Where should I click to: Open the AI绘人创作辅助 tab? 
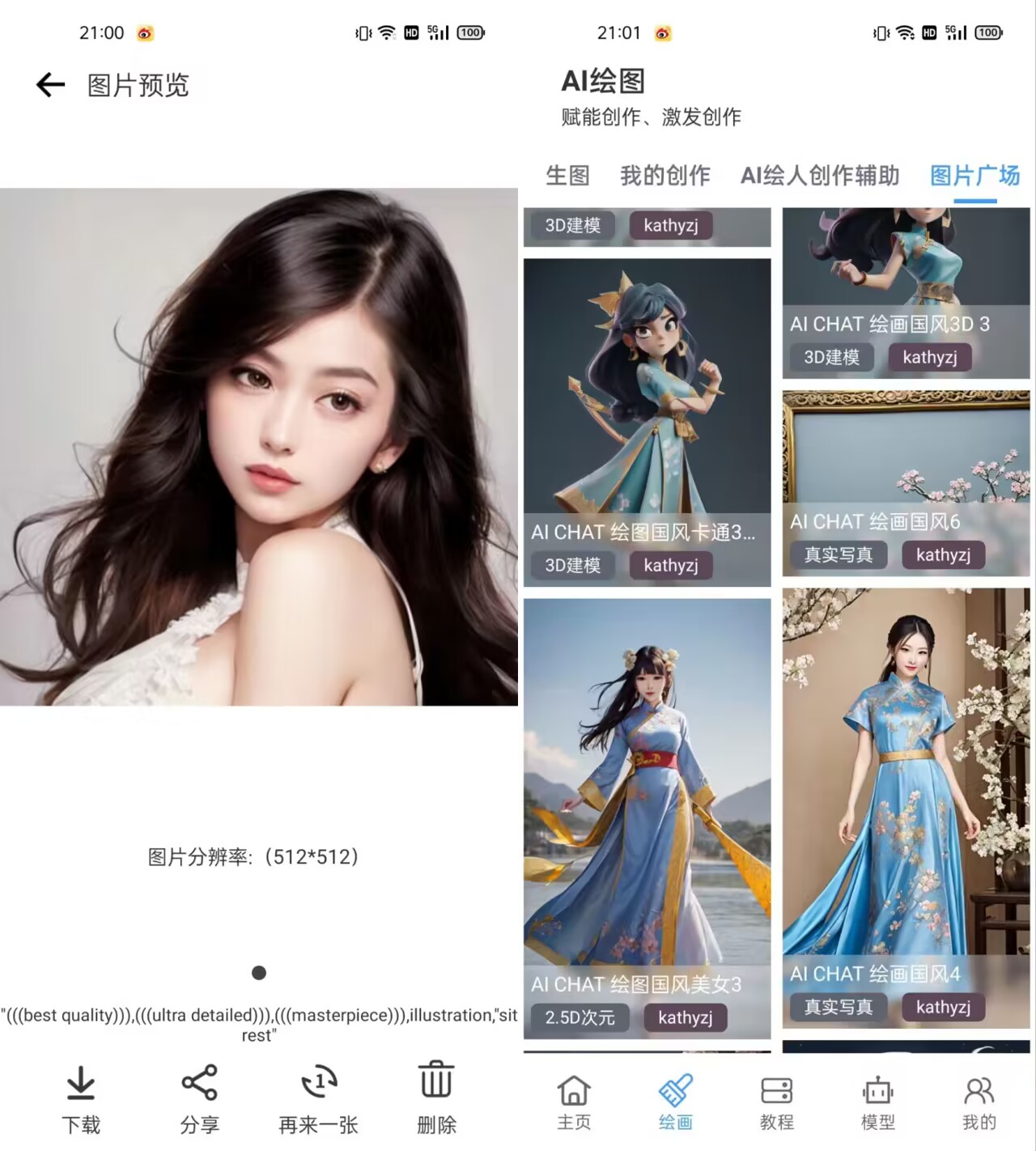click(x=819, y=176)
